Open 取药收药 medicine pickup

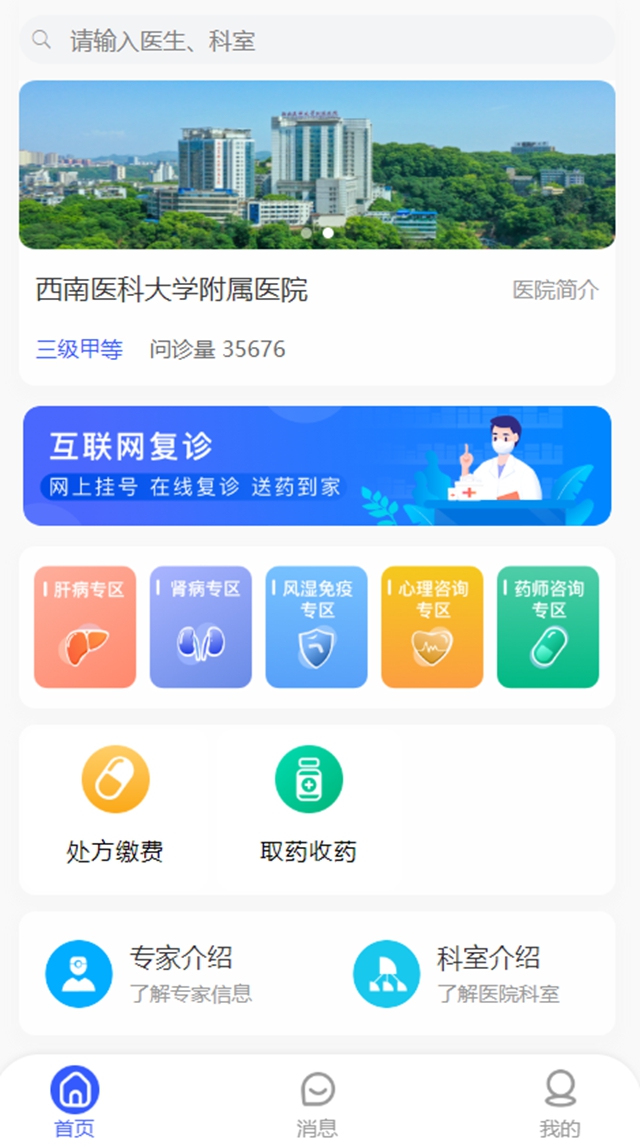308,806
